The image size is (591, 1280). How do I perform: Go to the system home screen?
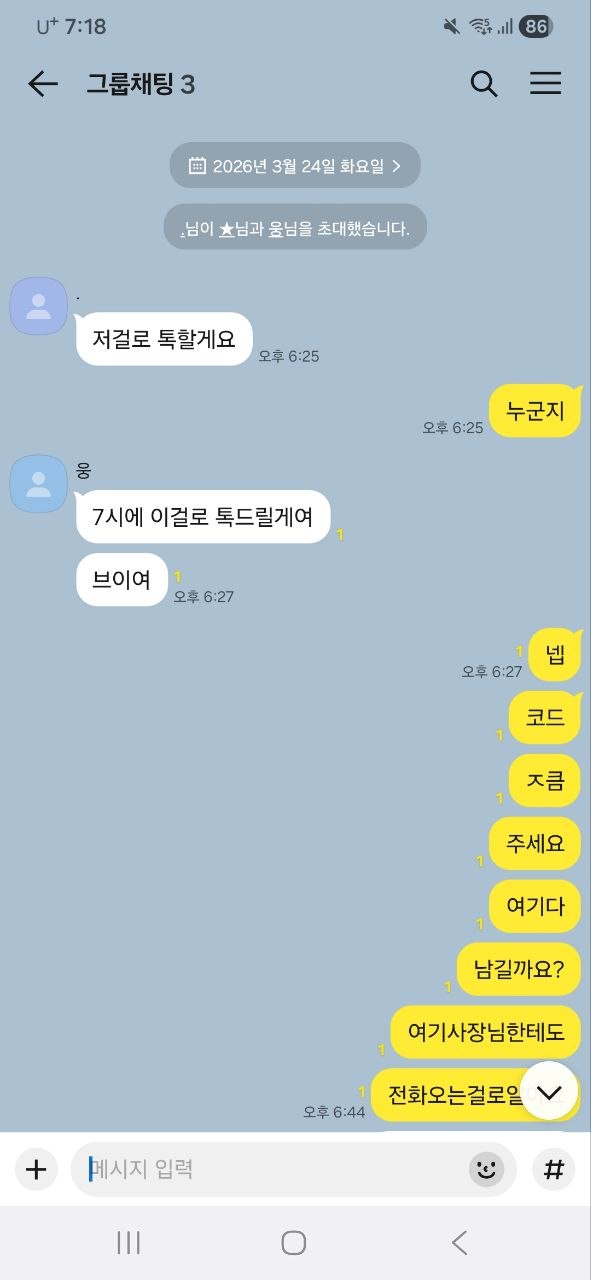pyautogui.click(x=294, y=1243)
